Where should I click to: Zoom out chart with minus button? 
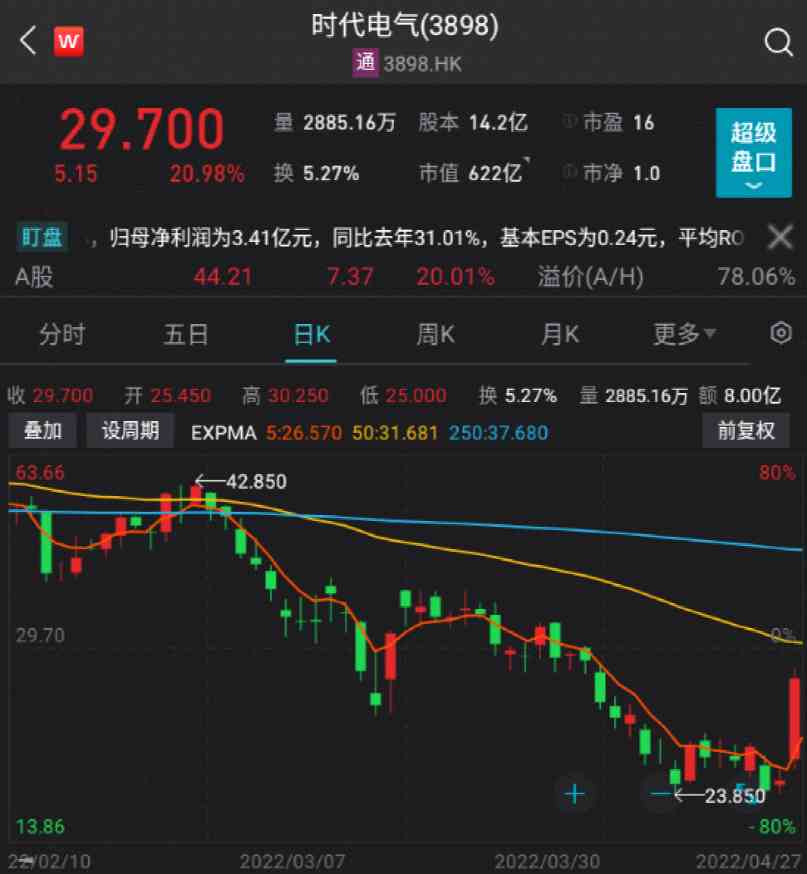point(661,794)
